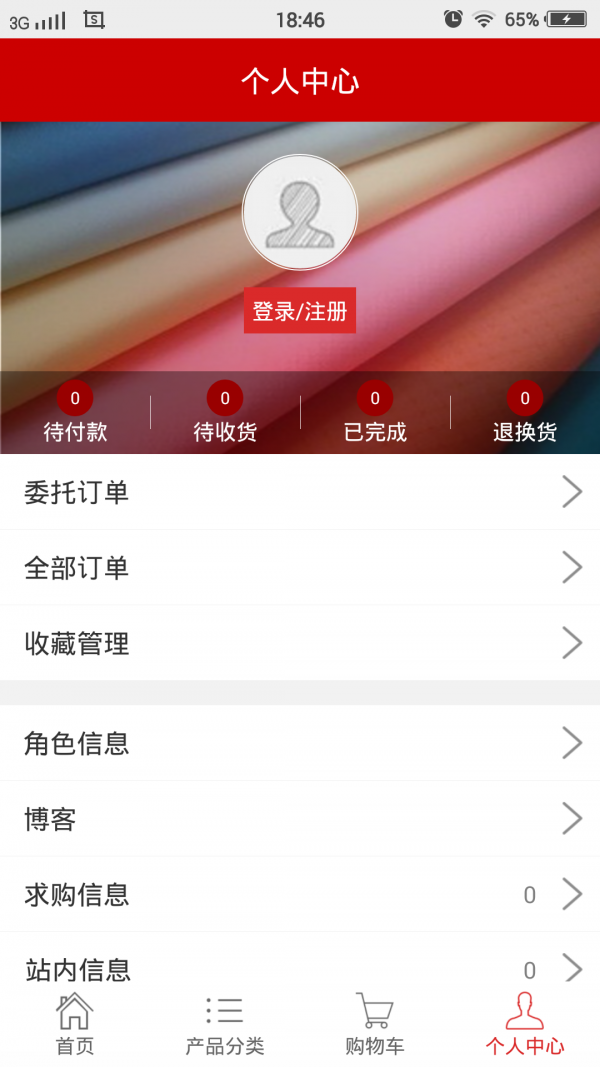
Task: Open 博客 row
Action: (300, 819)
